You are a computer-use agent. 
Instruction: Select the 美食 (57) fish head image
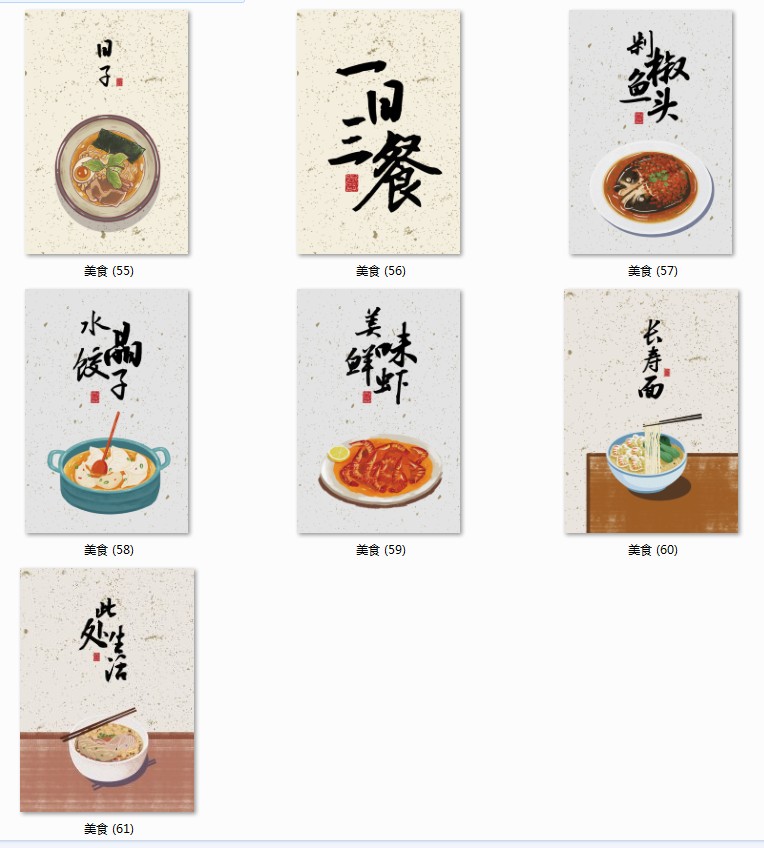coord(651,132)
